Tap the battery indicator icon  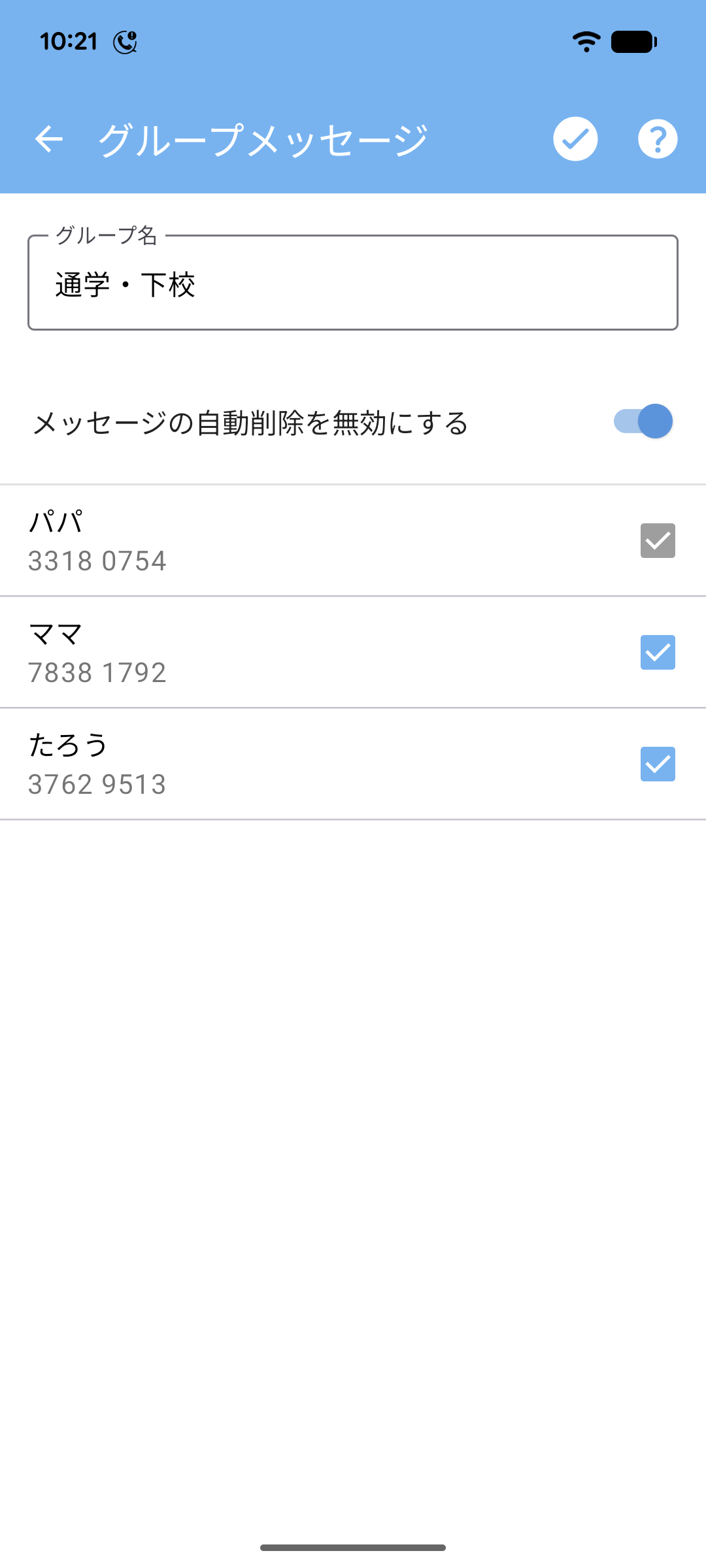[x=632, y=41]
